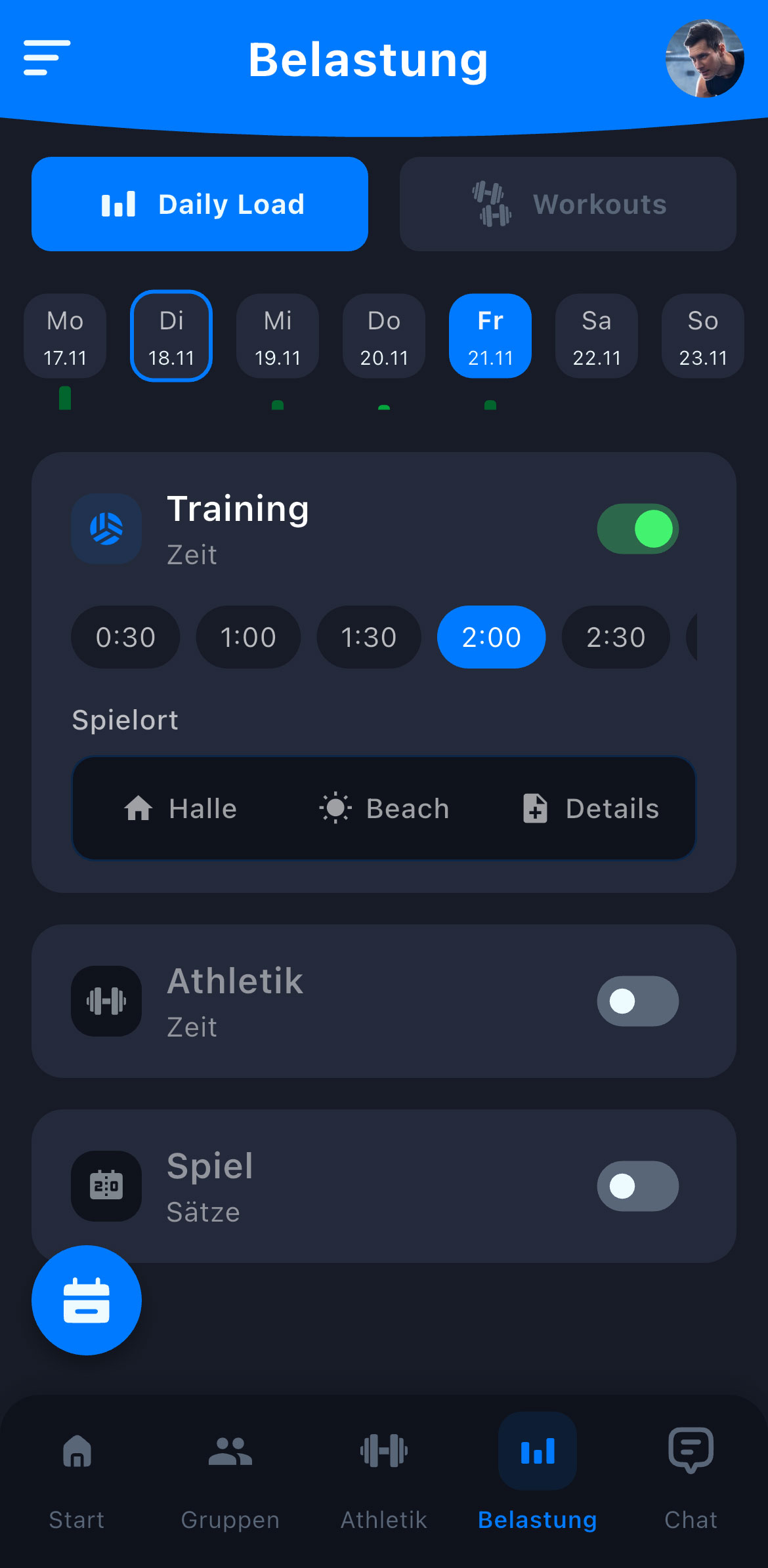Viewport: 768px width, 1568px height.
Task: Turn off the Training toggle
Action: point(637,529)
